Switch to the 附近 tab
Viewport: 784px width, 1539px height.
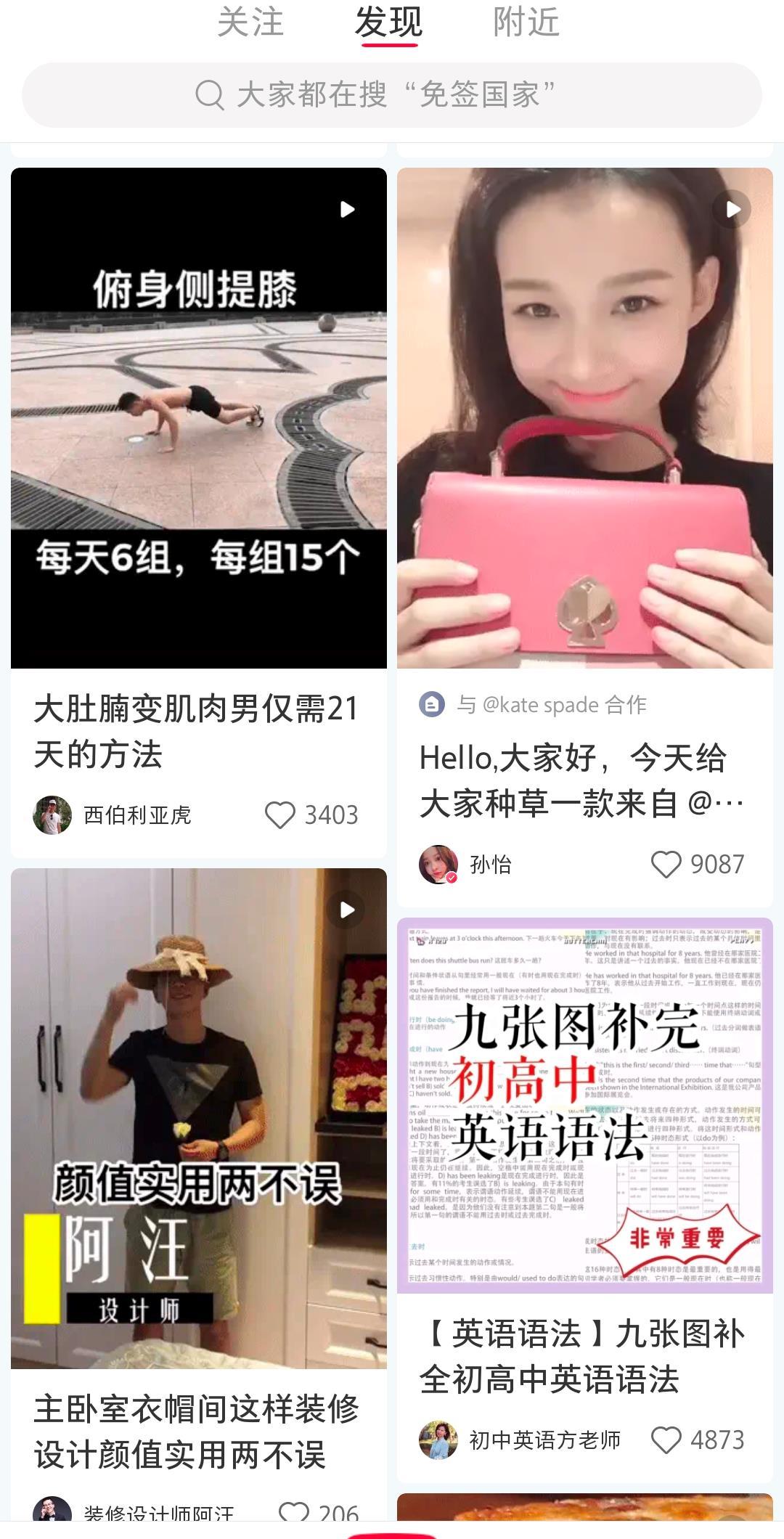(x=526, y=22)
